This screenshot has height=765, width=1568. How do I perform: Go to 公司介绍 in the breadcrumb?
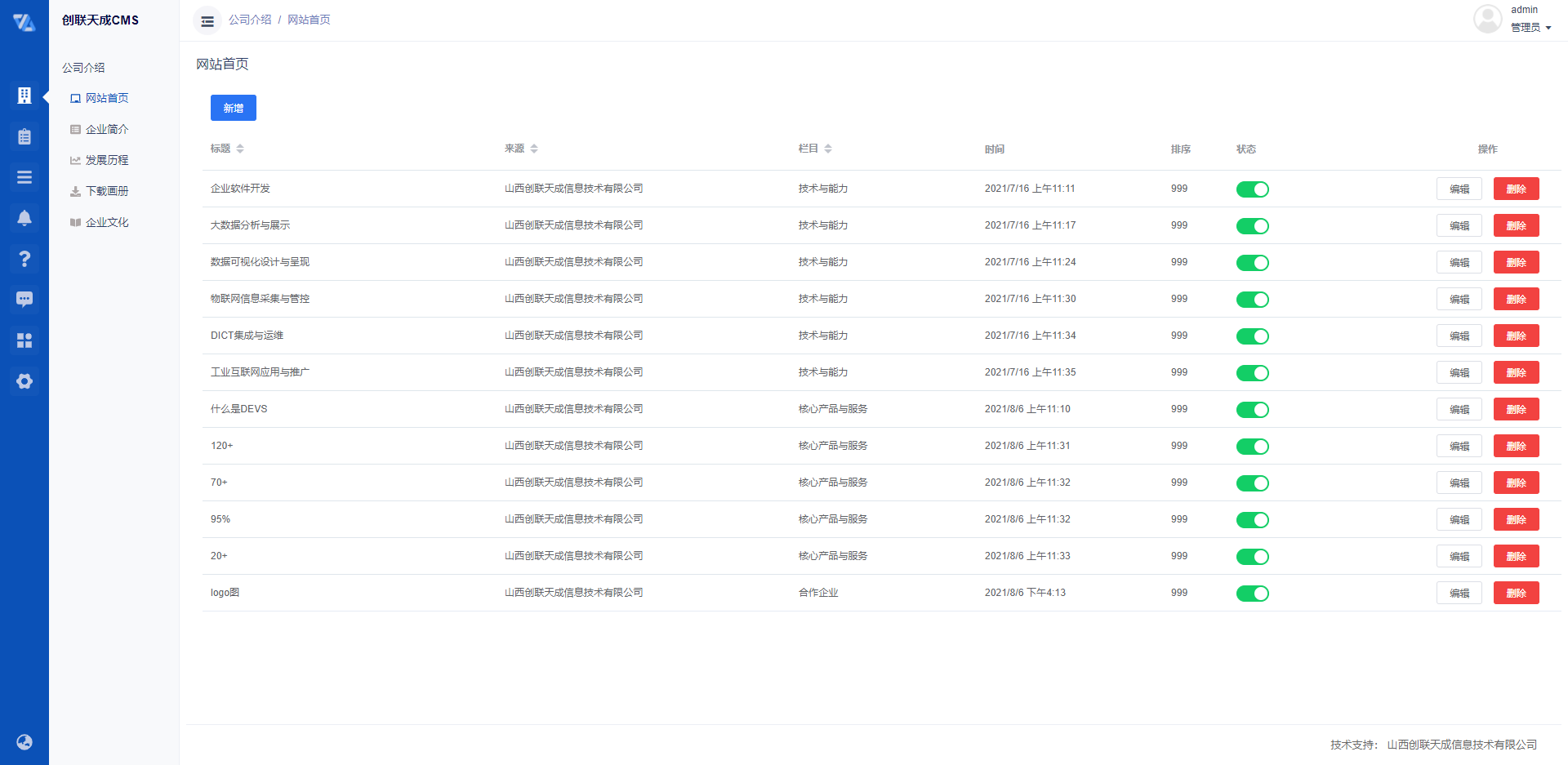(x=250, y=20)
